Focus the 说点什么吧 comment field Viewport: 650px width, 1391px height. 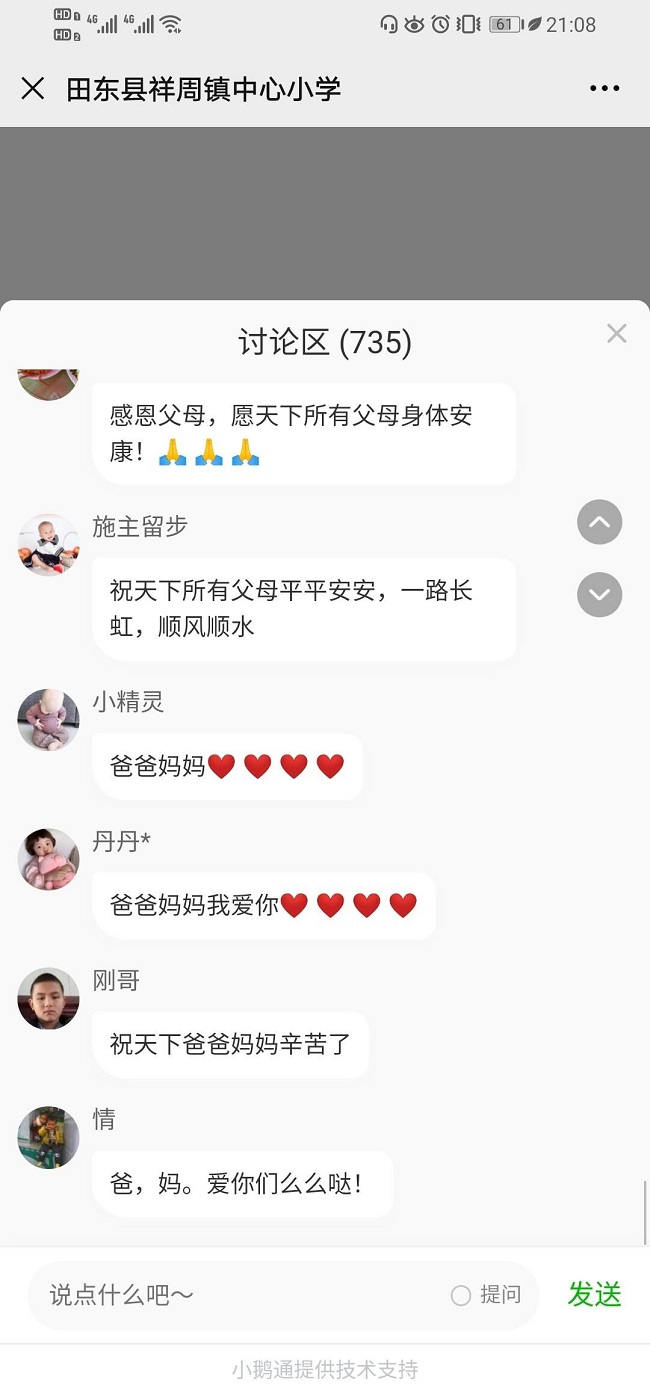point(240,1295)
